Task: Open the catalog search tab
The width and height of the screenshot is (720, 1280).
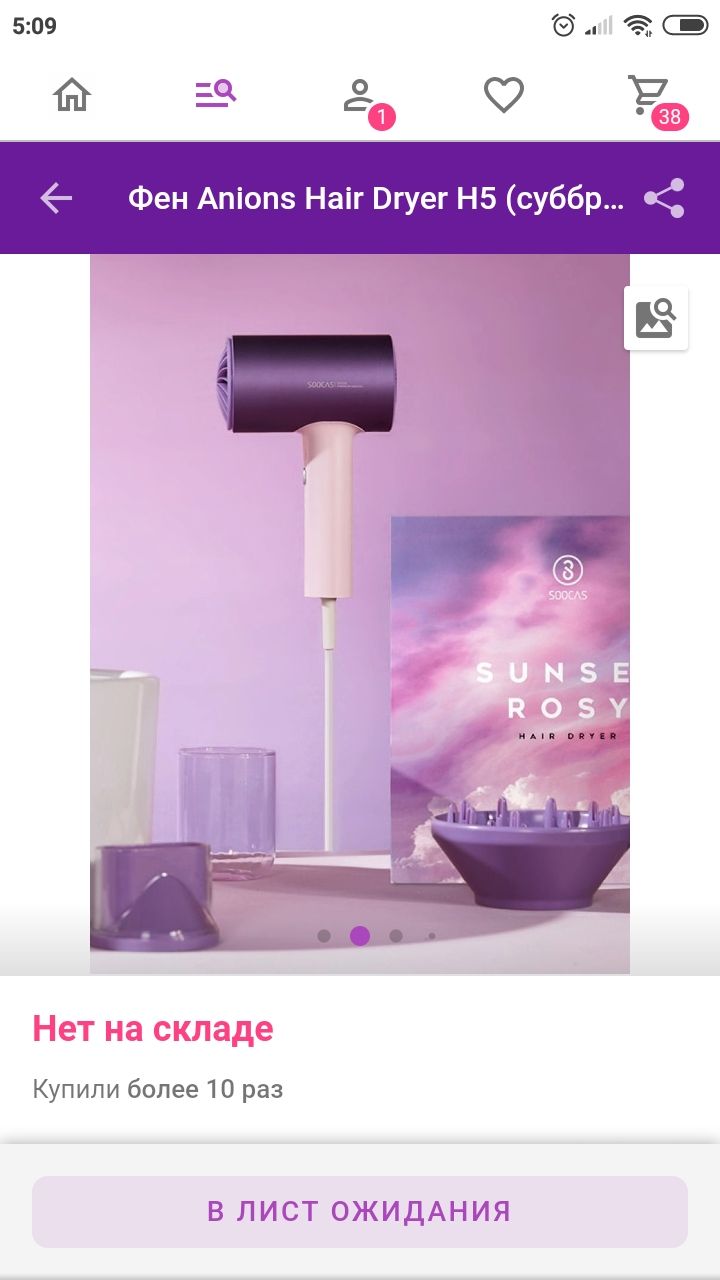Action: click(216, 95)
